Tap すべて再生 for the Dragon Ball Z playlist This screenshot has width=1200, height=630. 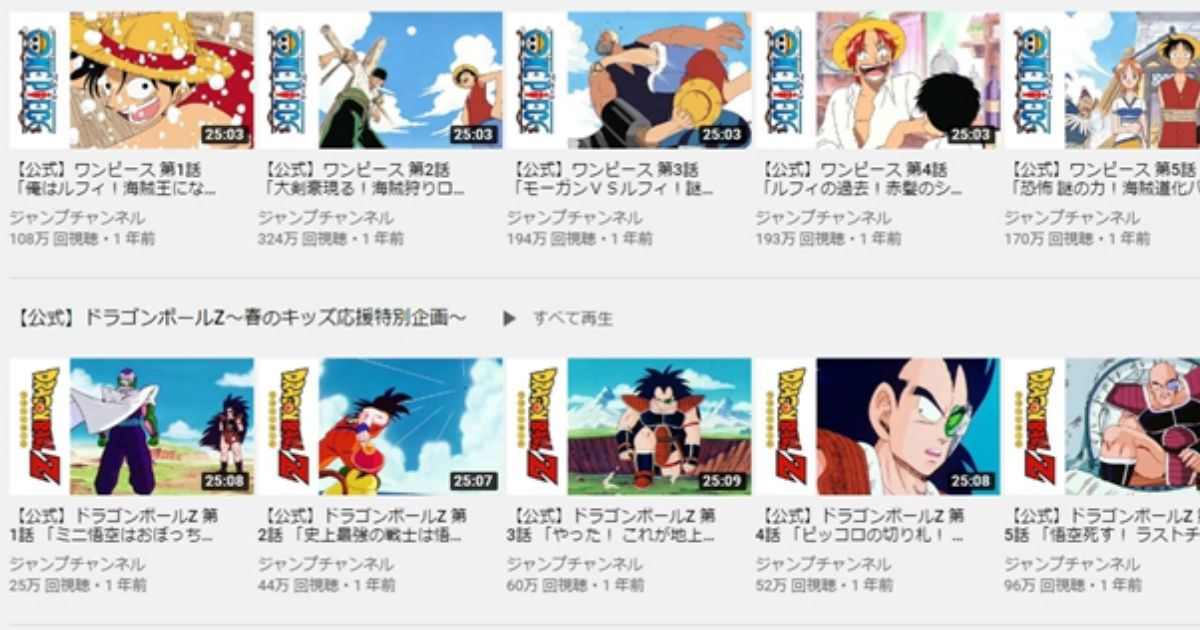point(559,319)
